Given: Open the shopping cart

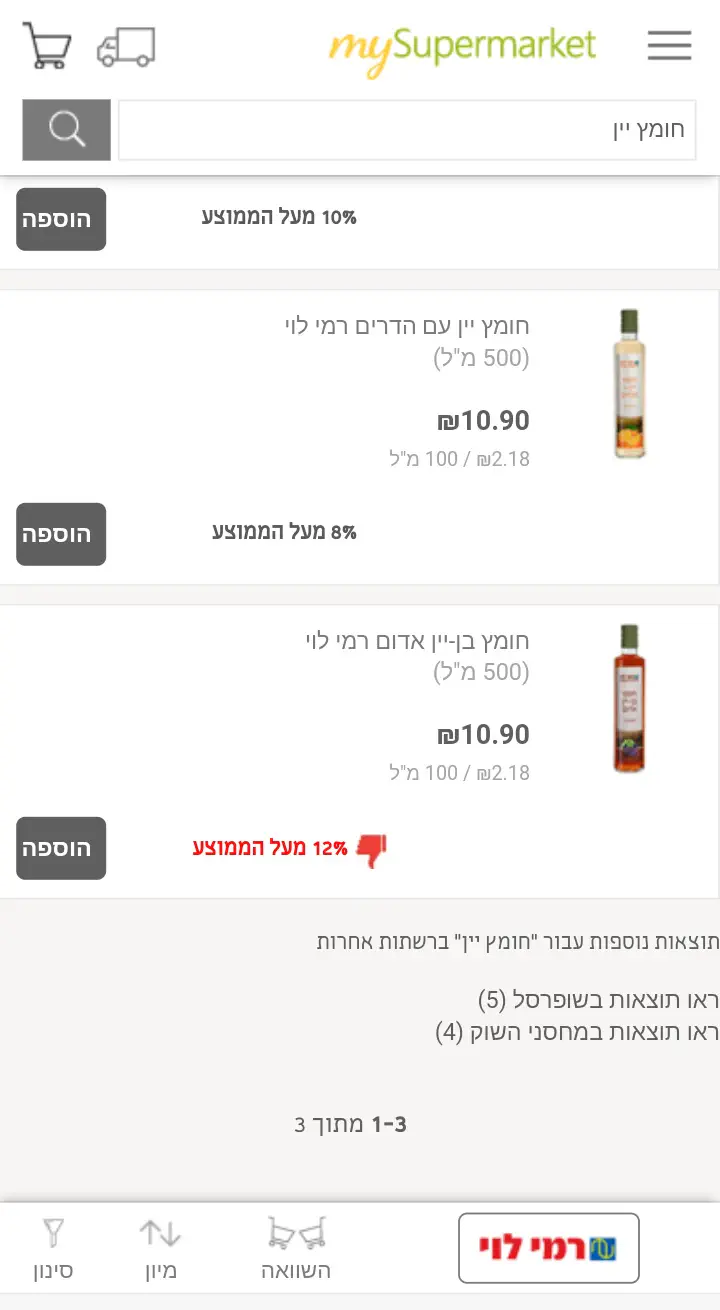Looking at the screenshot, I should click(47, 46).
